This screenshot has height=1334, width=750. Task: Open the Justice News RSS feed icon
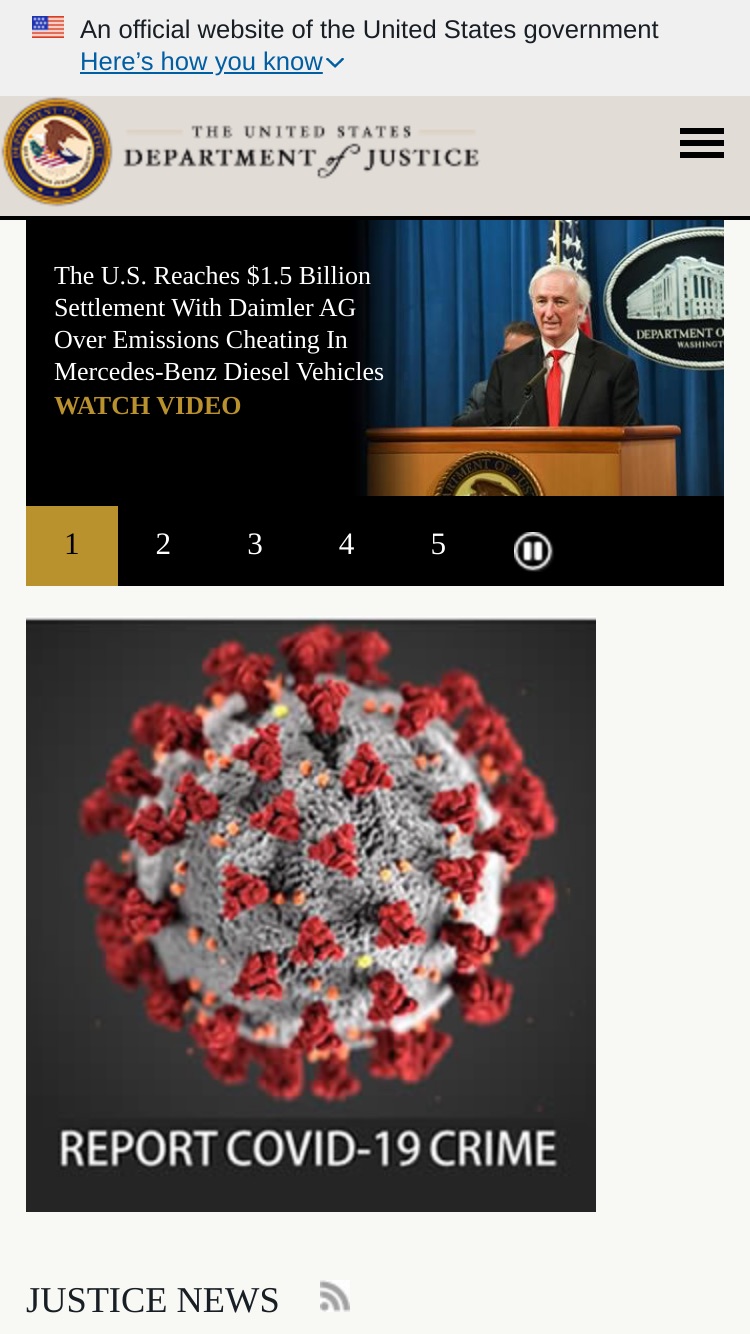tap(335, 1296)
